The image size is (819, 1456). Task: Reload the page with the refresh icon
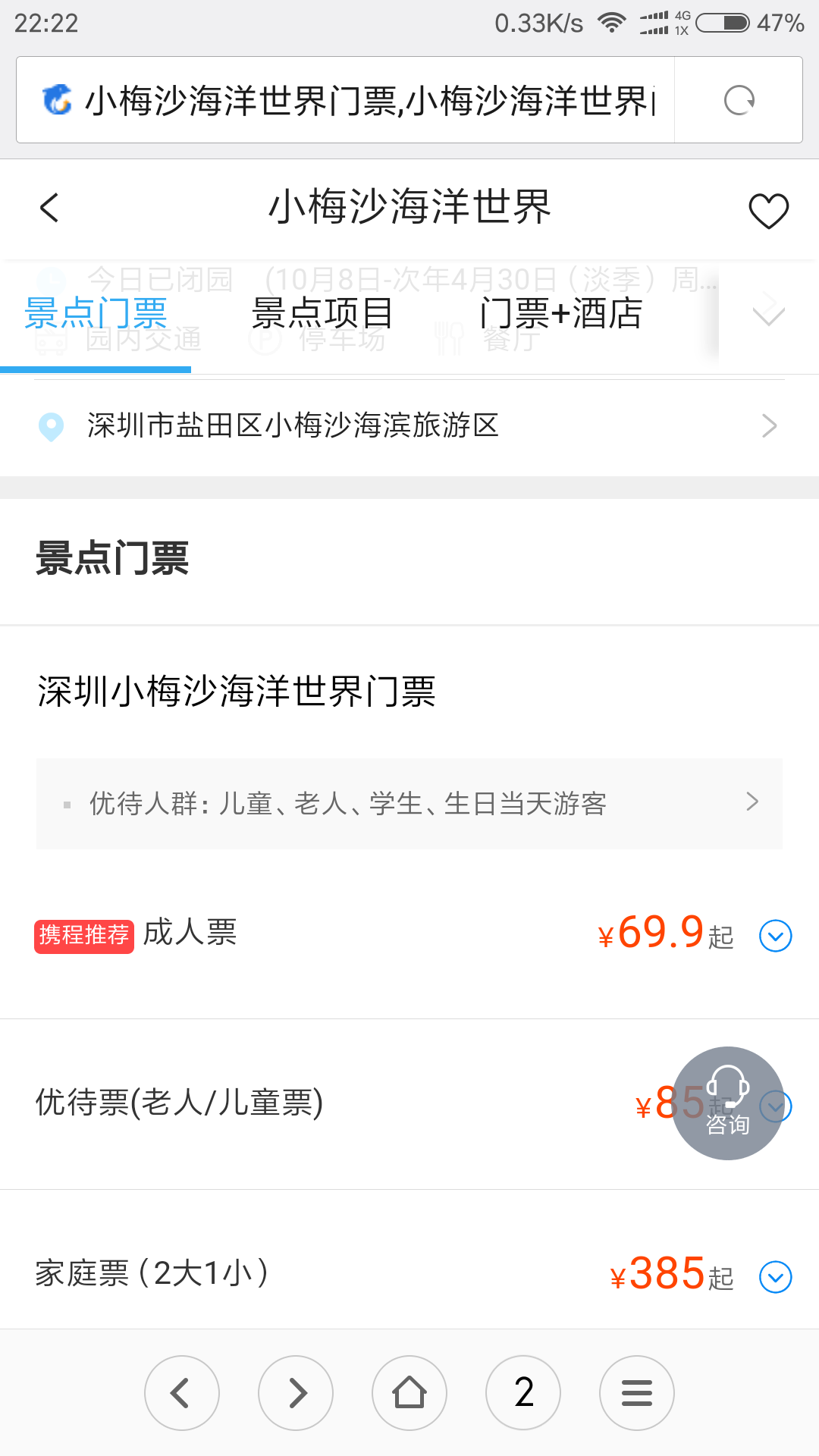(x=739, y=100)
